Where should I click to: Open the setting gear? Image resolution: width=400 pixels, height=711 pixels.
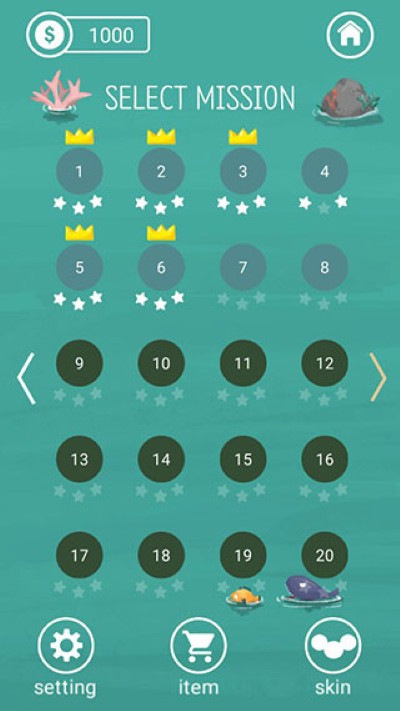click(66, 645)
